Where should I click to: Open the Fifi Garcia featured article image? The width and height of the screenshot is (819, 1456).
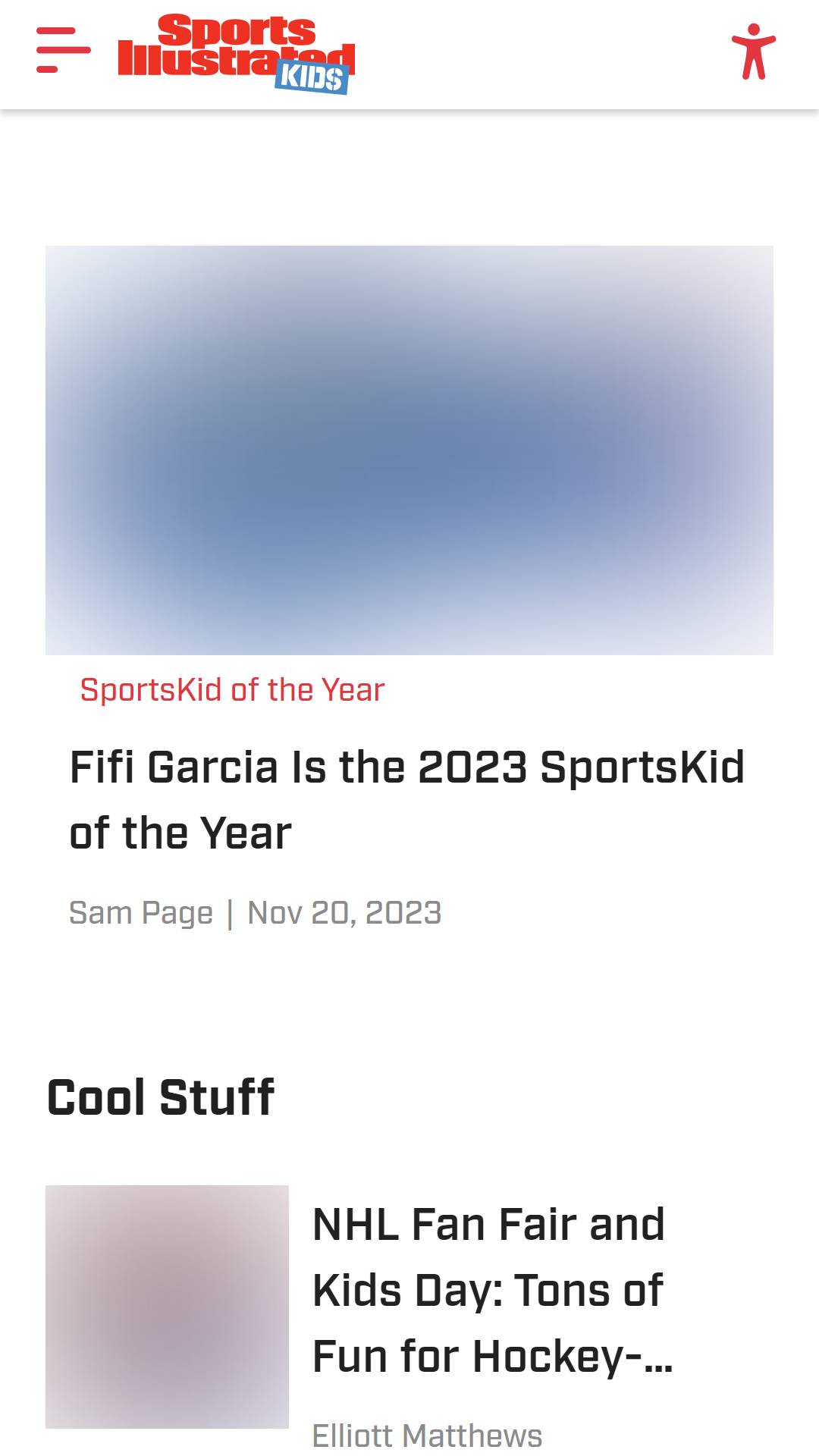click(409, 450)
